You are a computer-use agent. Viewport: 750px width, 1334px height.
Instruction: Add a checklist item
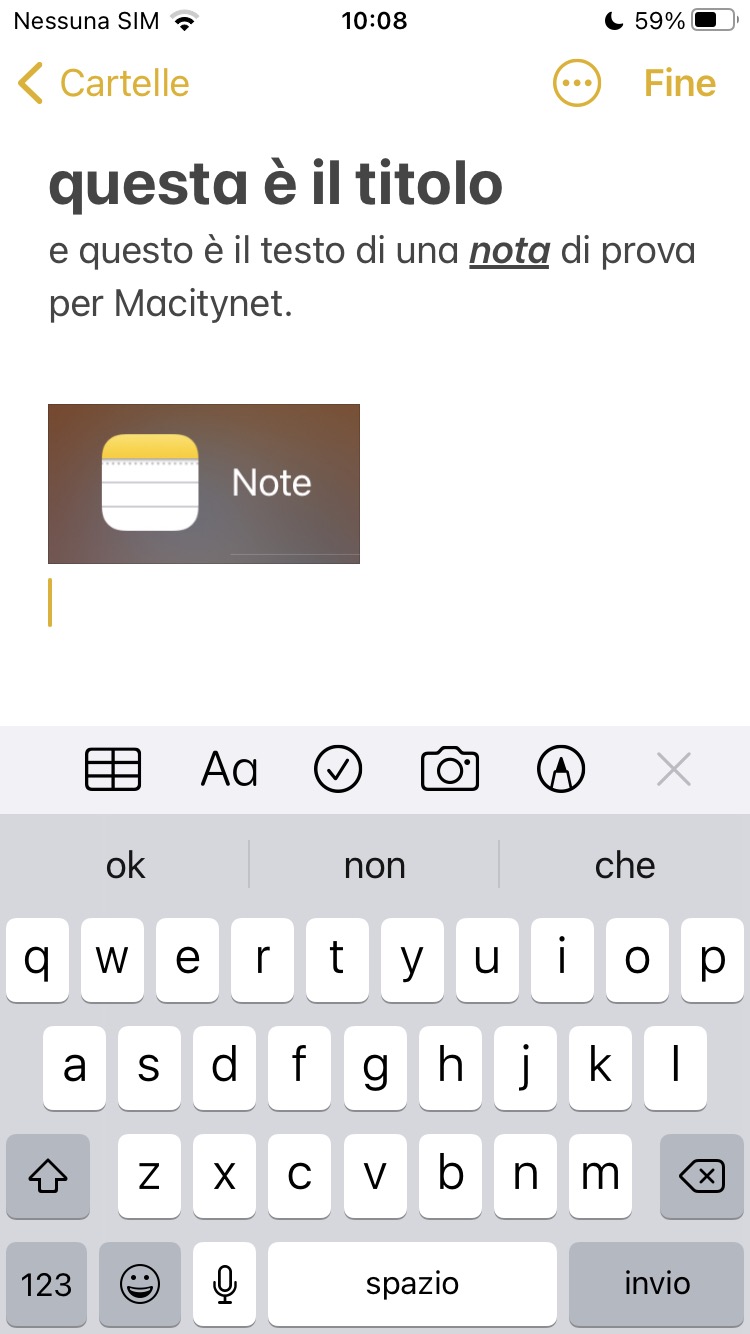tap(338, 770)
